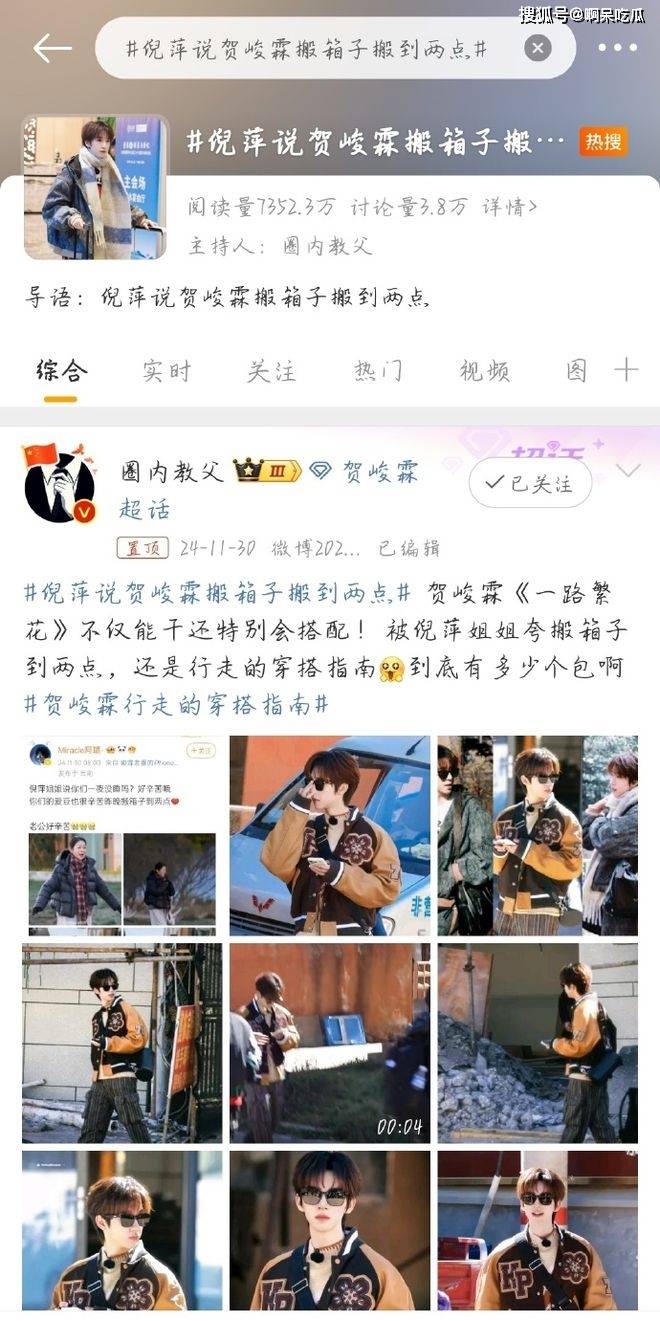Open the avatar of 圈内教父
This screenshot has width=660, height=1321.
pyautogui.click(x=60, y=483)
